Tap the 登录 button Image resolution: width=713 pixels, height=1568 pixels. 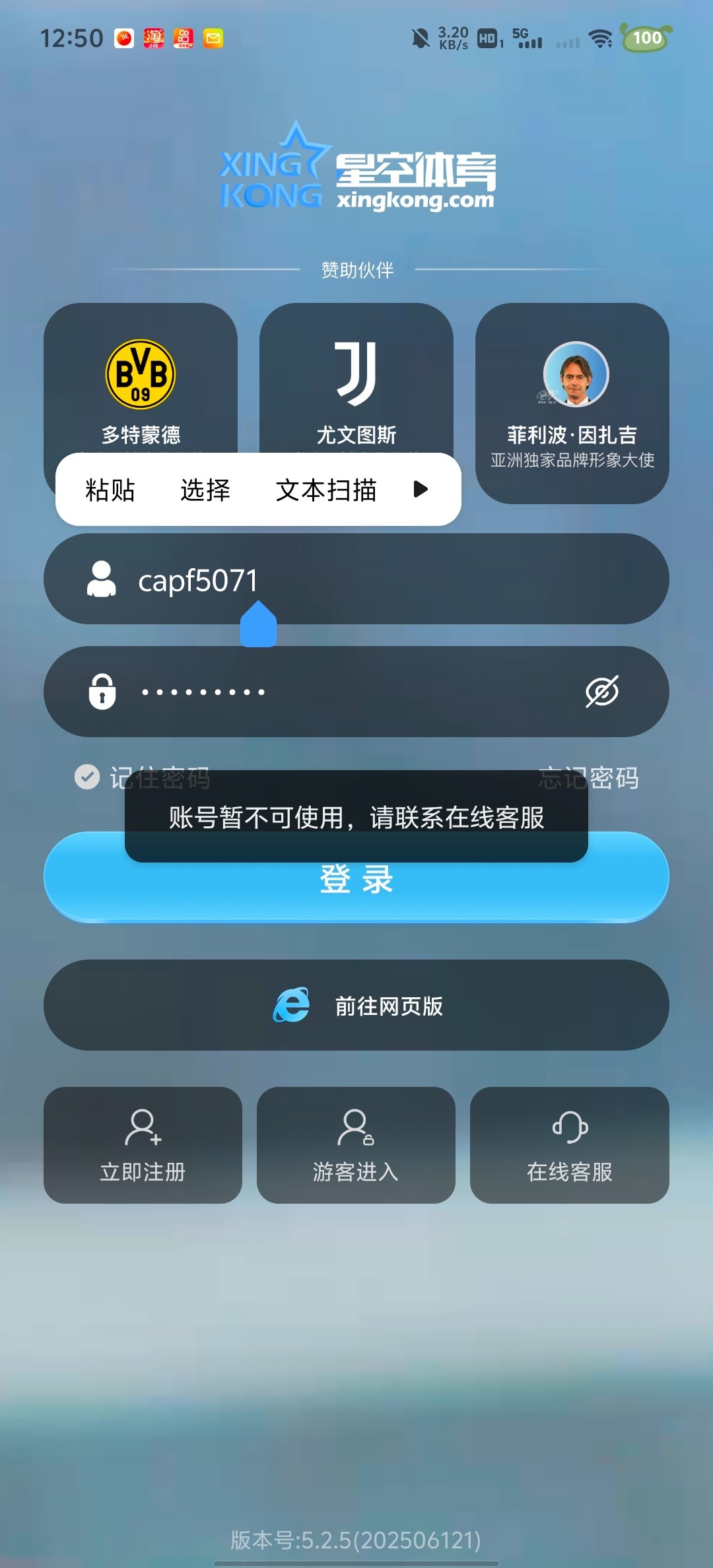point(356,891)
